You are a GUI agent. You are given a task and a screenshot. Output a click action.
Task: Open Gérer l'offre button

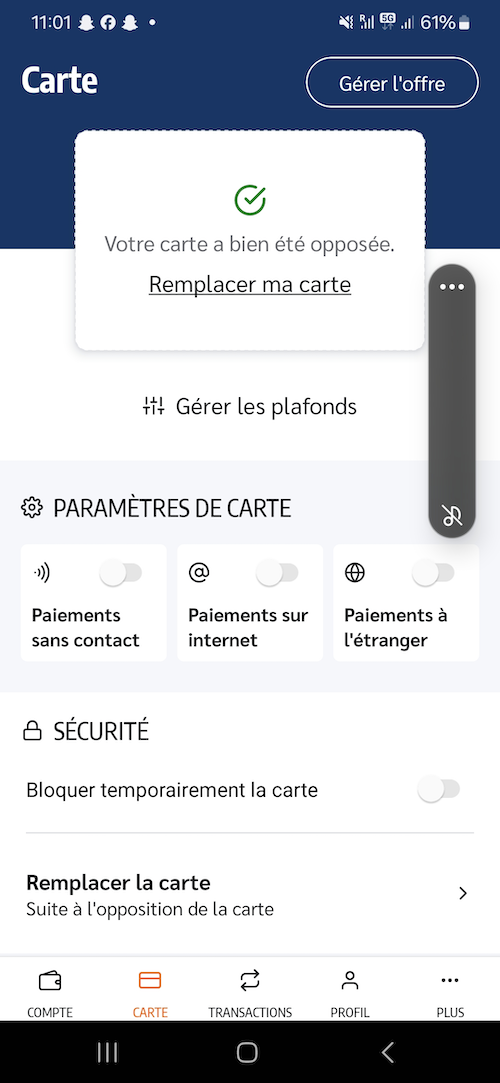[392, 83]
